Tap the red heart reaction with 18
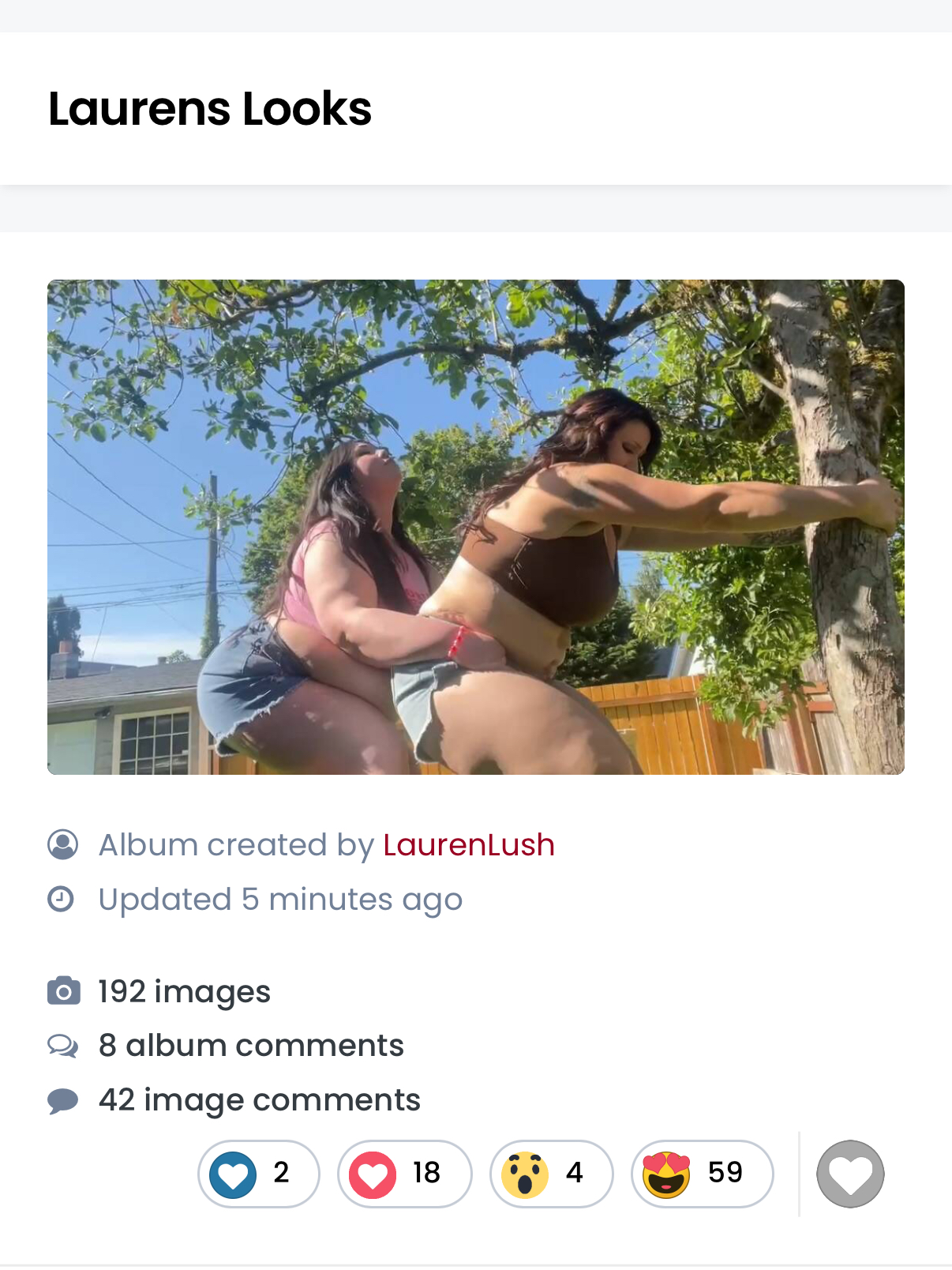This screenshot has height=1270, width=952. pyautogui.click(x=404, y=1174)
